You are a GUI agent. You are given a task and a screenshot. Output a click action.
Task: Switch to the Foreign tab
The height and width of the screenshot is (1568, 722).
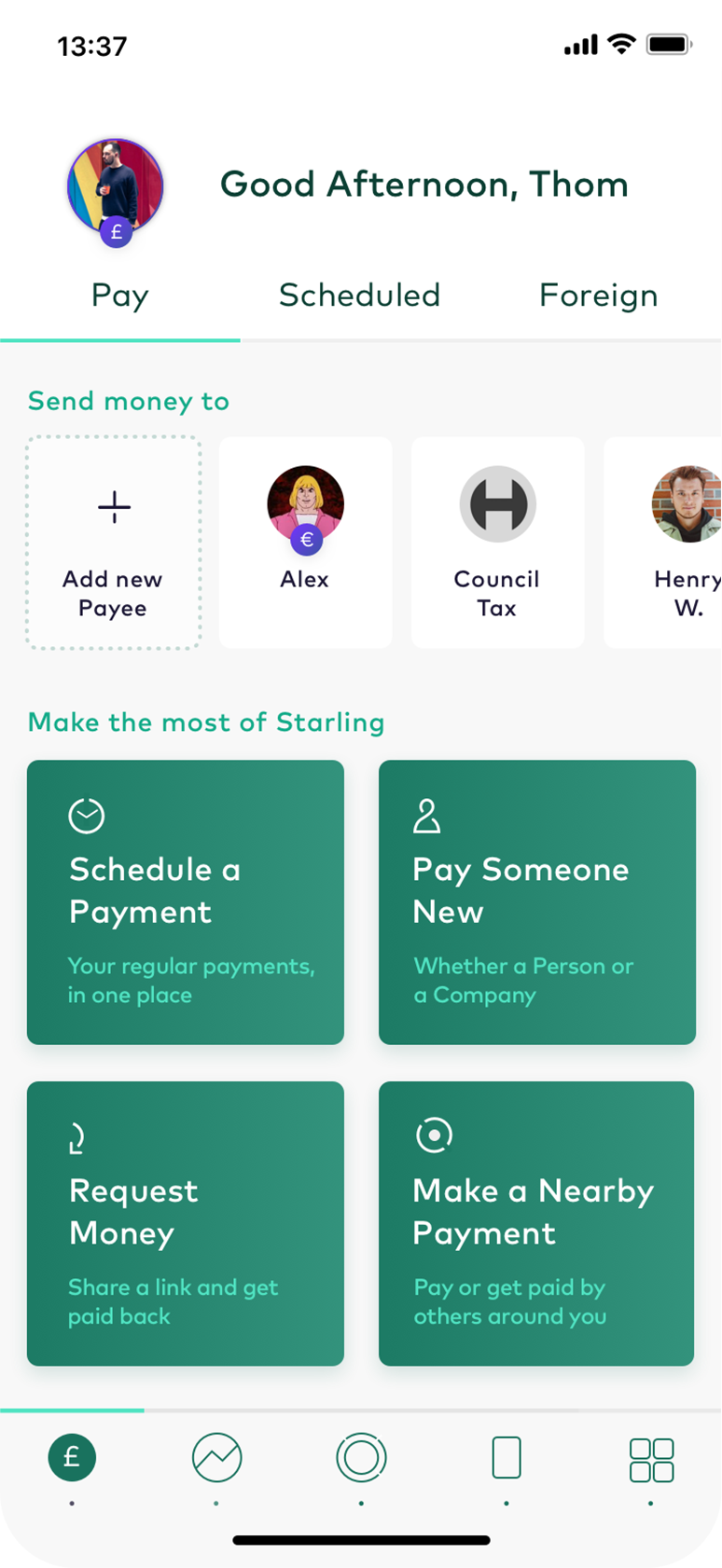(x=599, y=296)
